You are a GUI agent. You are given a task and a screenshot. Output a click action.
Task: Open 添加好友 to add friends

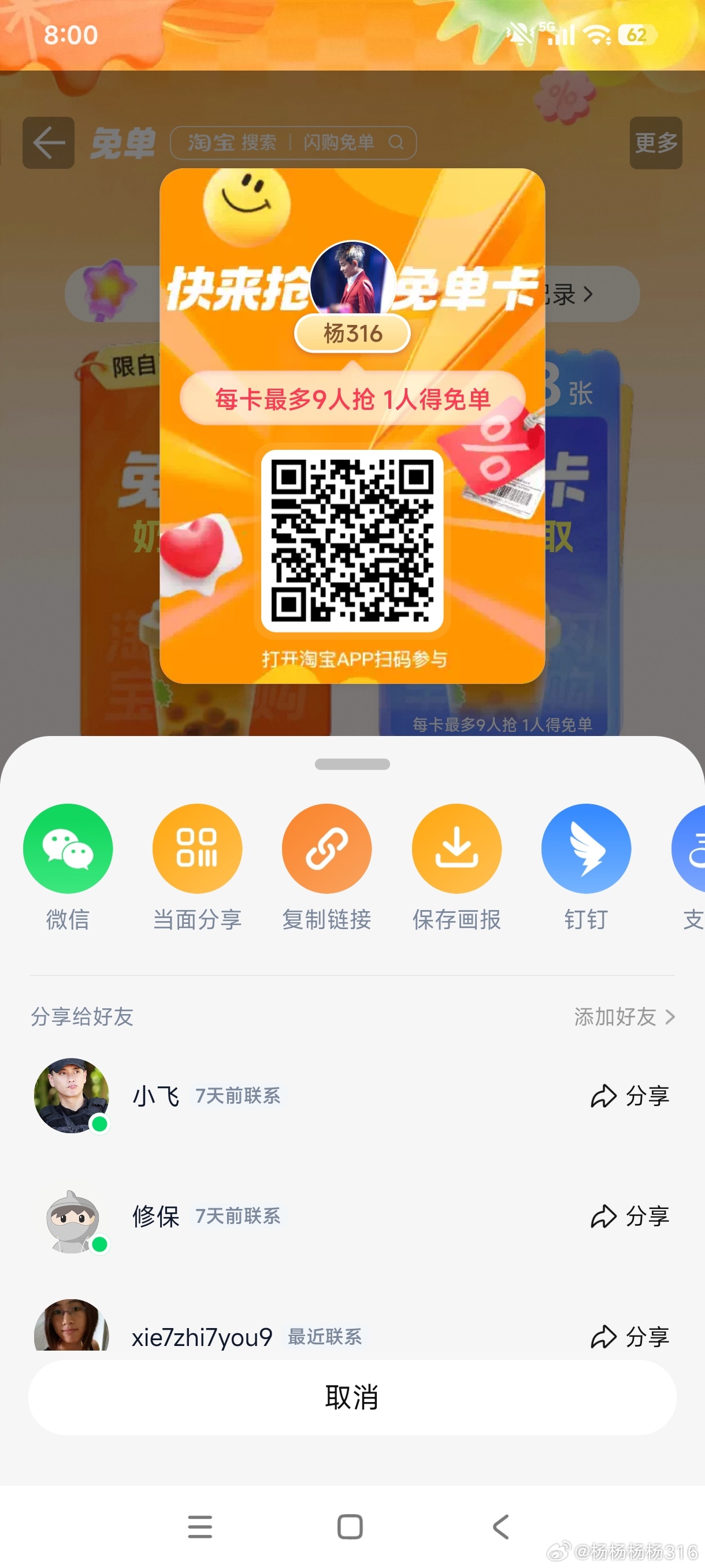click(624, 1016)
